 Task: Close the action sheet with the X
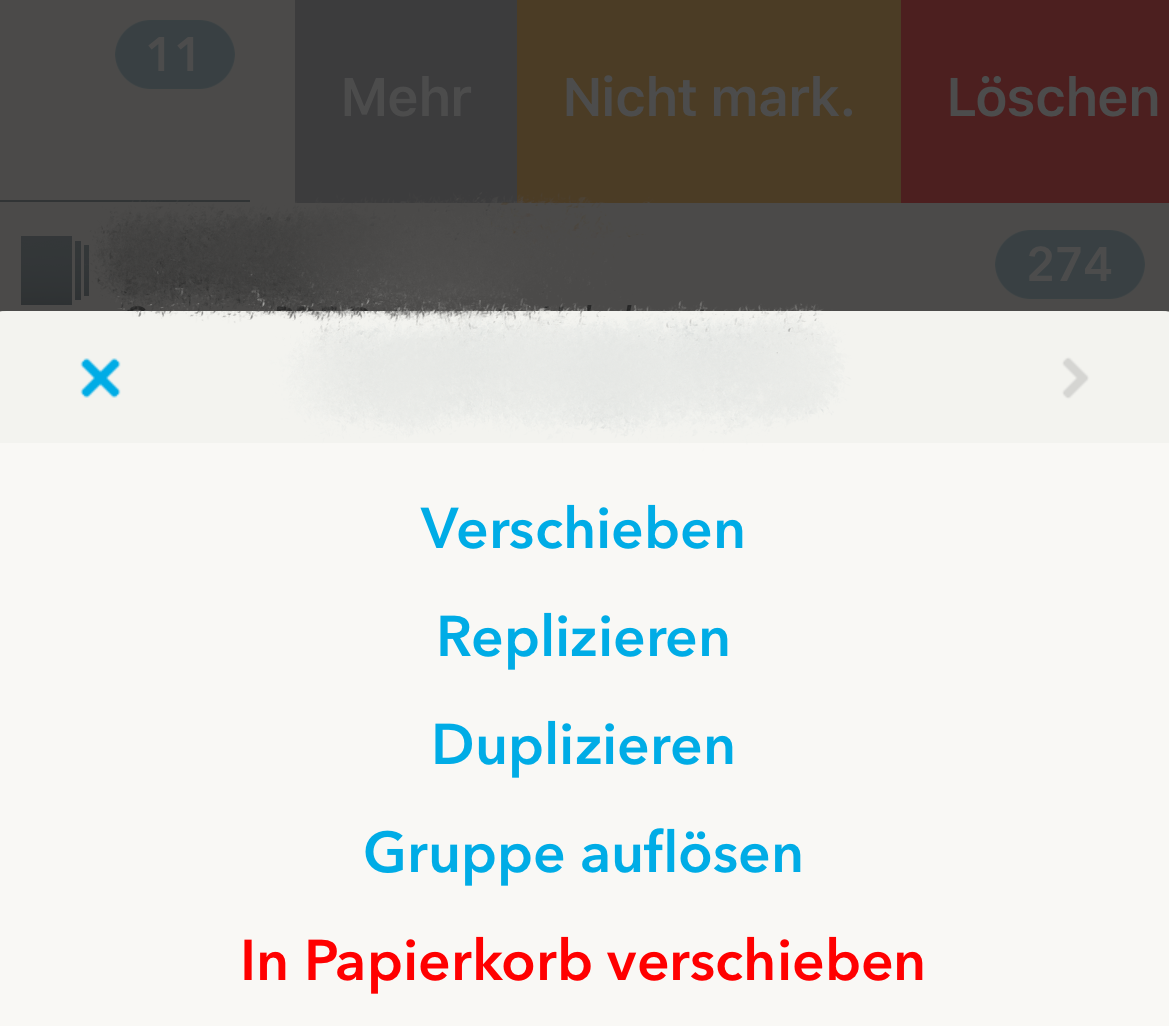click(x=100, y=379)
